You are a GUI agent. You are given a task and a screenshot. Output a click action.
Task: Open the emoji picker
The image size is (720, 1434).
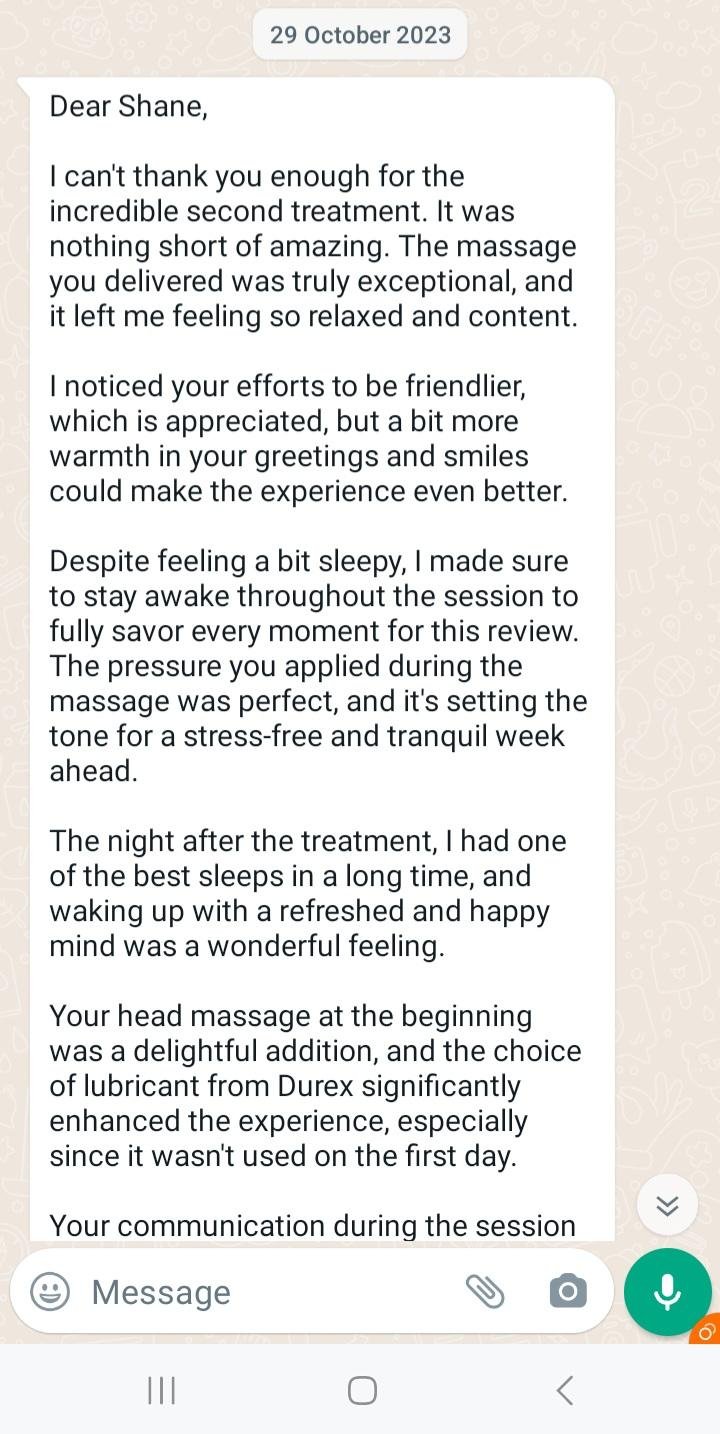click(50, 1291)
